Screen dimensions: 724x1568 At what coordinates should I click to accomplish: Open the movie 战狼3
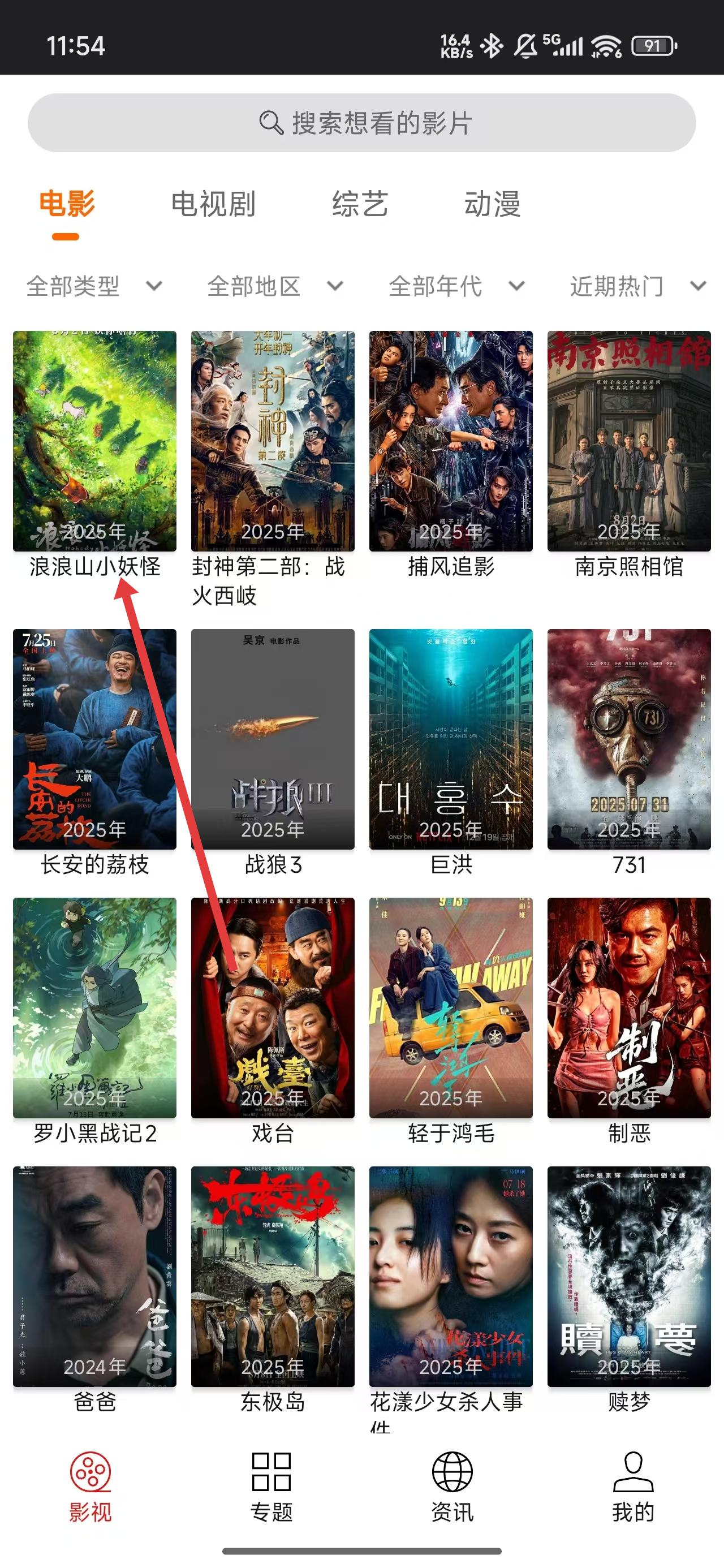[273, 739]
